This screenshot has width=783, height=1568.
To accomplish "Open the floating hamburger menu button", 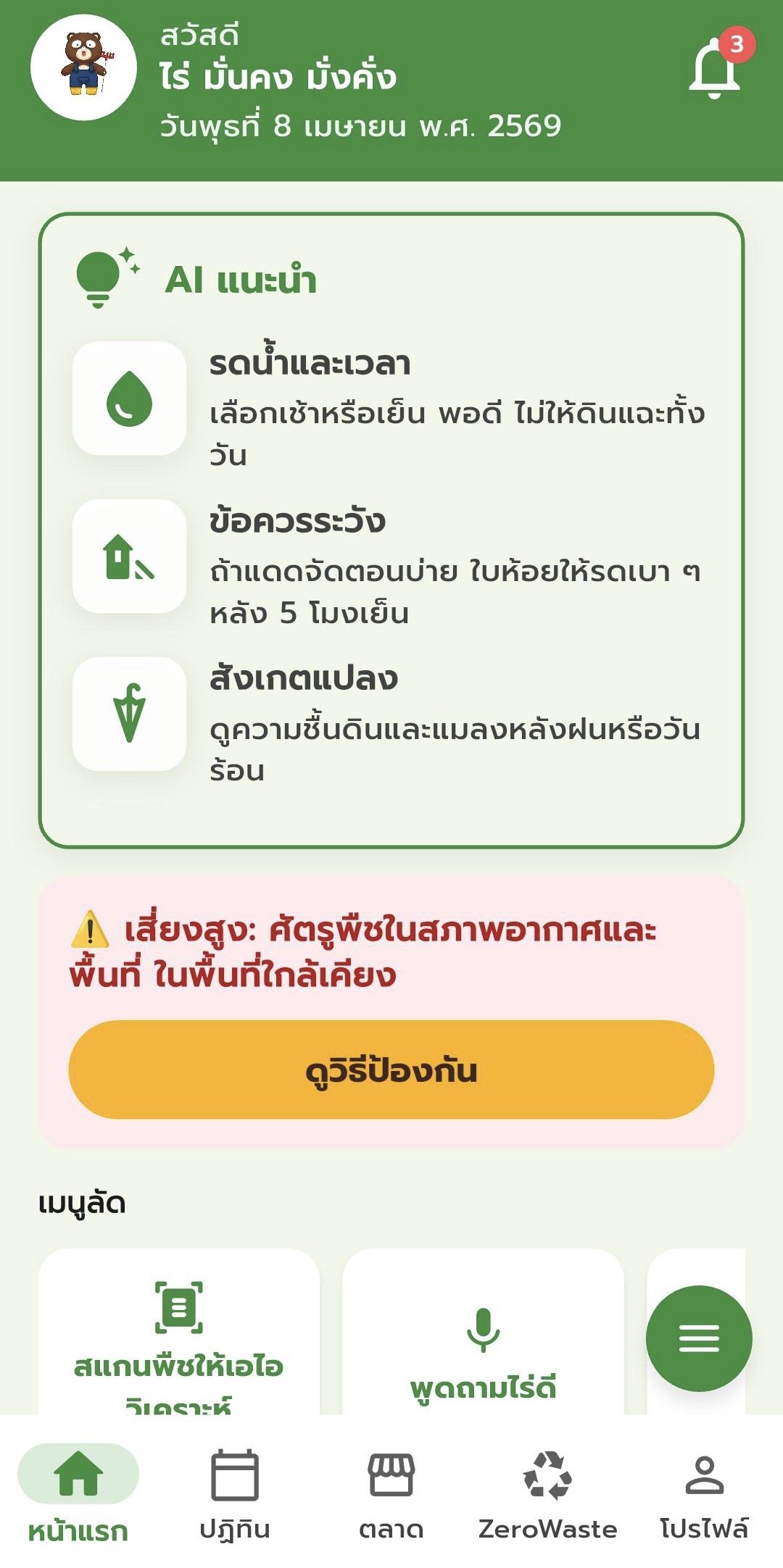I will point(699,1338).
